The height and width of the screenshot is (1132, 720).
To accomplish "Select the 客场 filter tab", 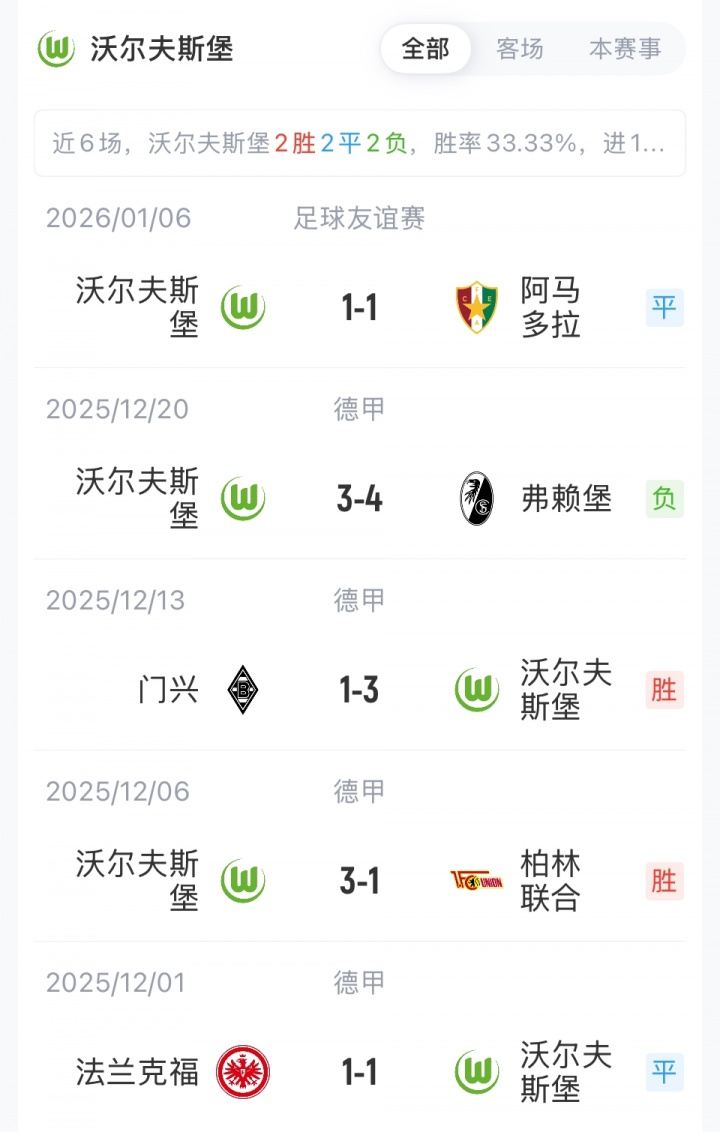I will 519,49.
